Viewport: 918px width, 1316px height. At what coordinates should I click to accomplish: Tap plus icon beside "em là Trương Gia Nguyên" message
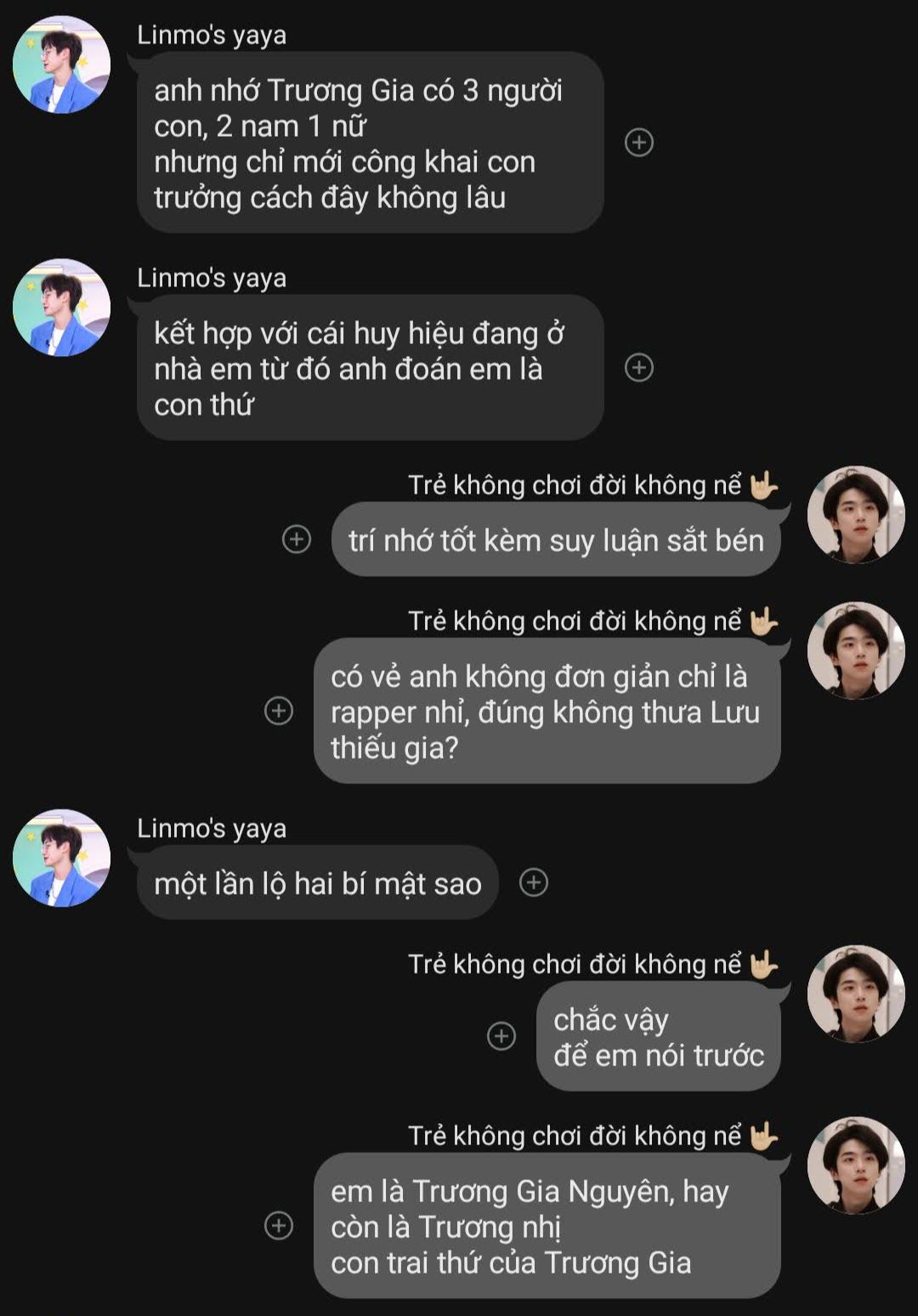[279, 1225]
